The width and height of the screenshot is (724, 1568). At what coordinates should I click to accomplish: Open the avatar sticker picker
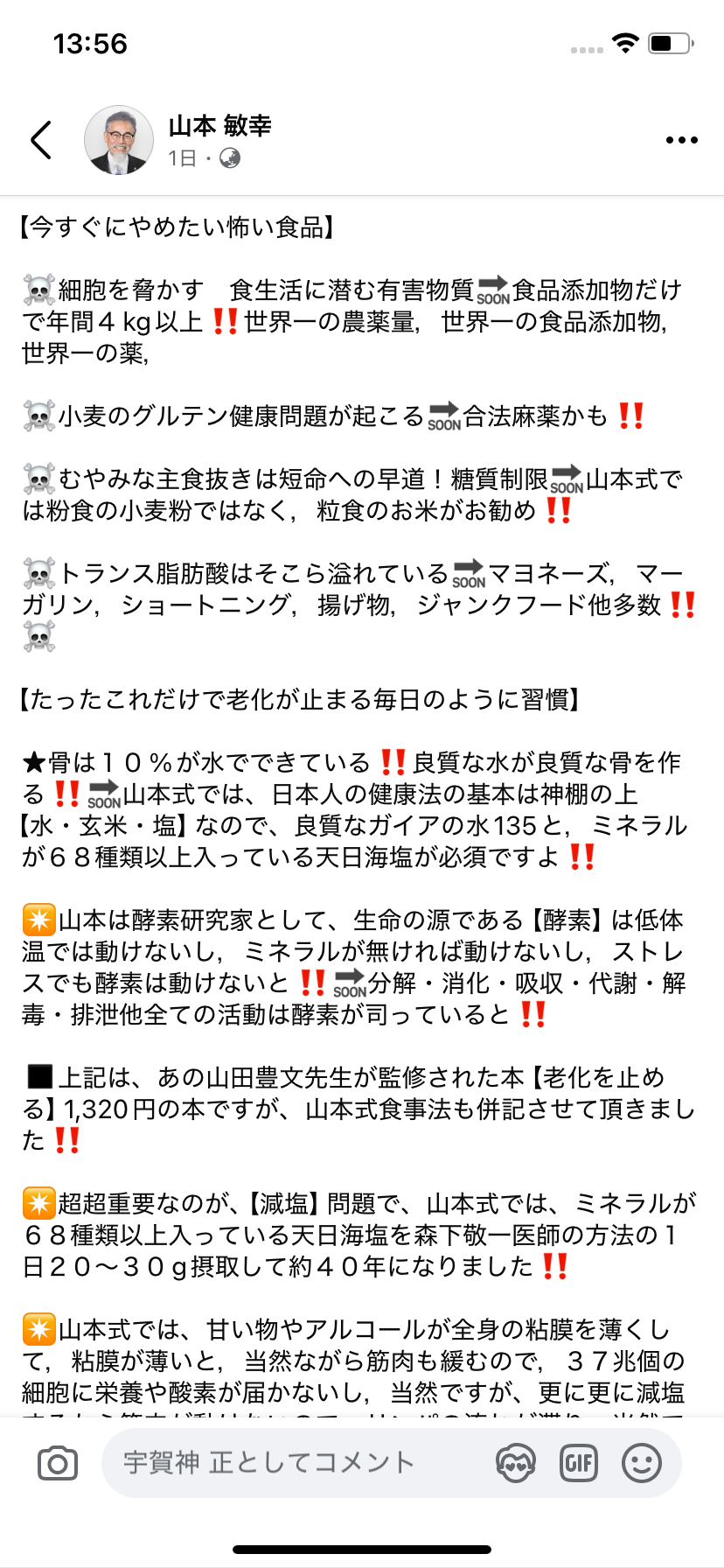516,1463
